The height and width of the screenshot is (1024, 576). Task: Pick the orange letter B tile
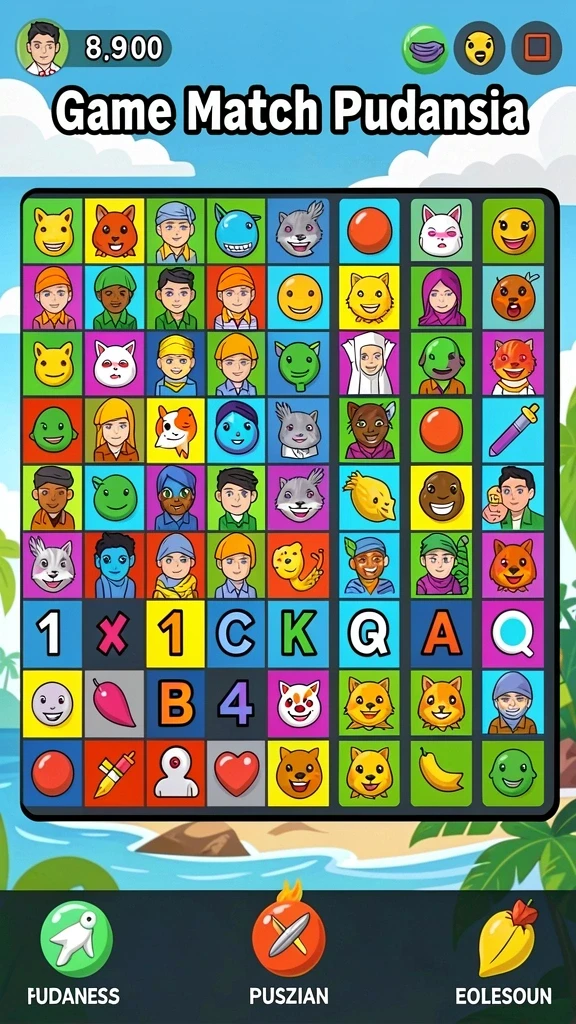coord(175,703)
